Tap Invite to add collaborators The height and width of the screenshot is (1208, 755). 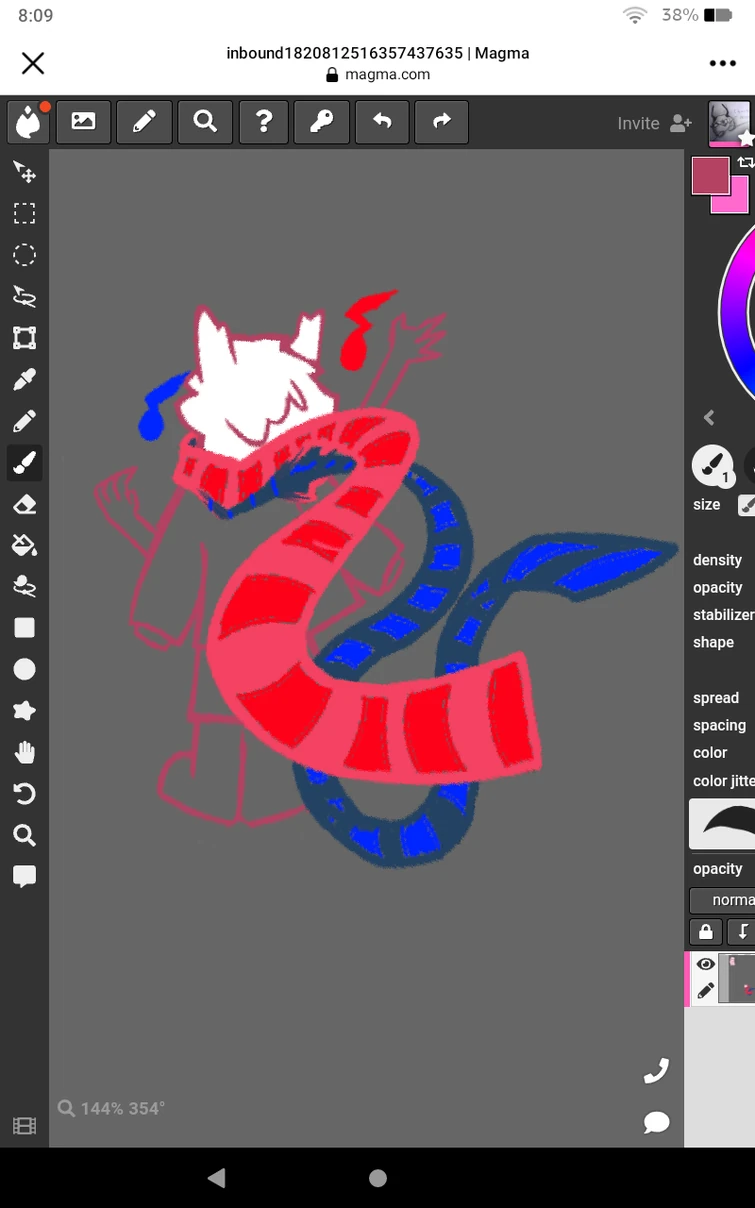[654, 123]
